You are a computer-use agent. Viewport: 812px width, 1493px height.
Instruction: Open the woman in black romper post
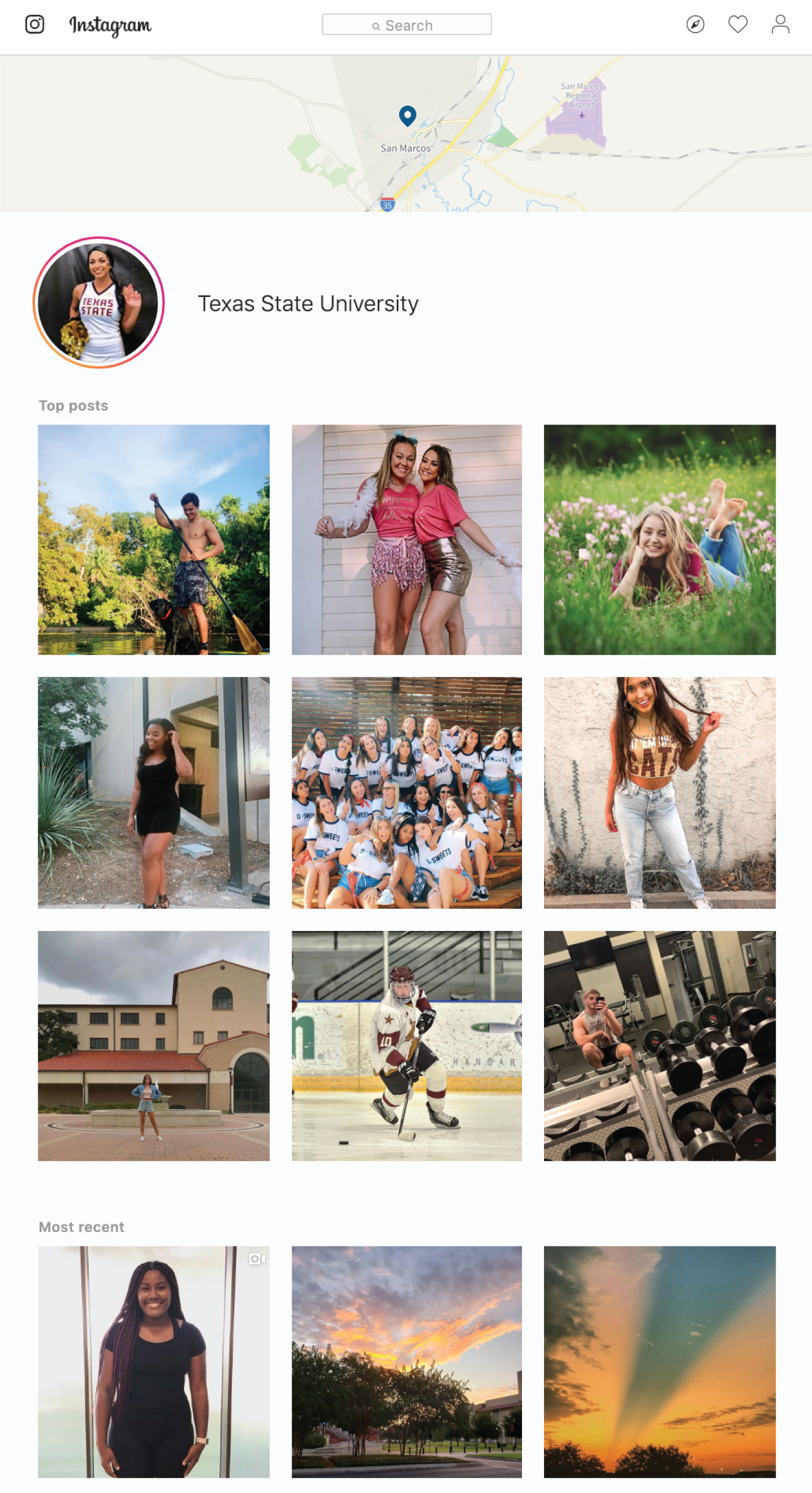point(154,792)
